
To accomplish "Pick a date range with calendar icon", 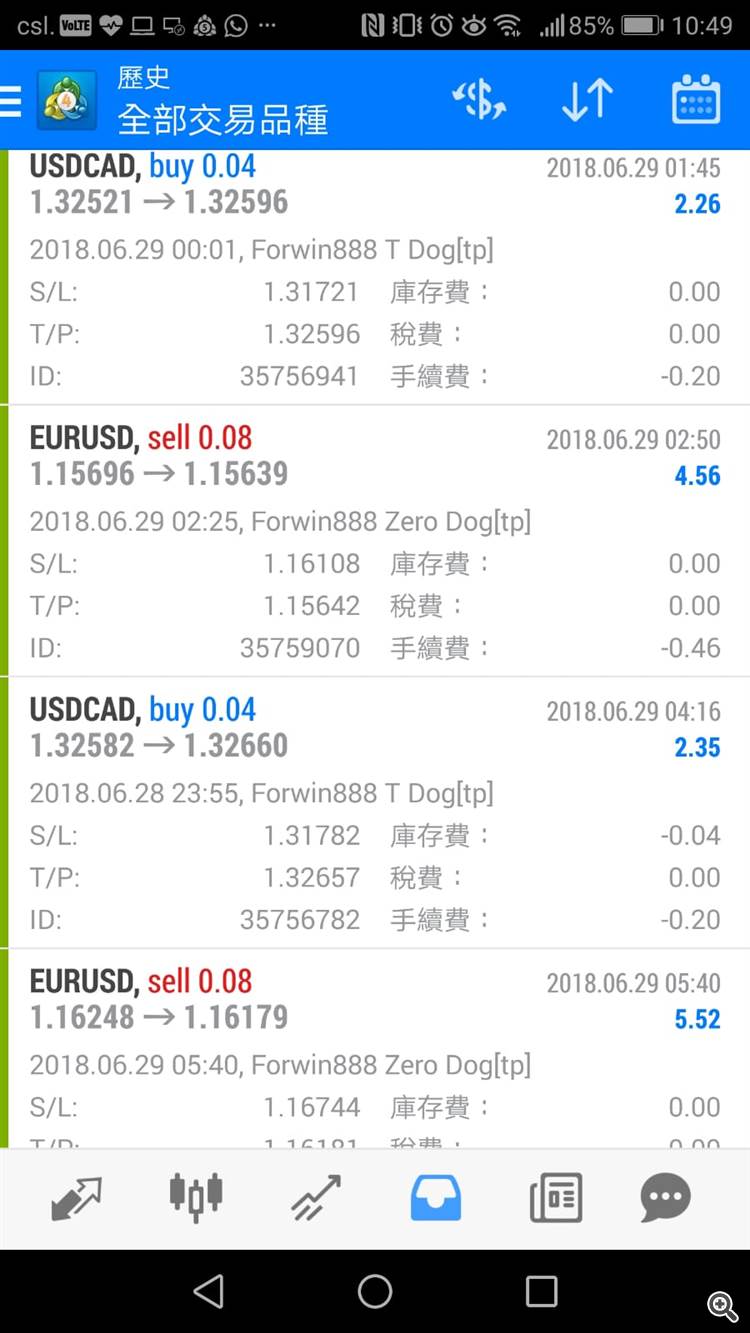I will coord(696,100).
